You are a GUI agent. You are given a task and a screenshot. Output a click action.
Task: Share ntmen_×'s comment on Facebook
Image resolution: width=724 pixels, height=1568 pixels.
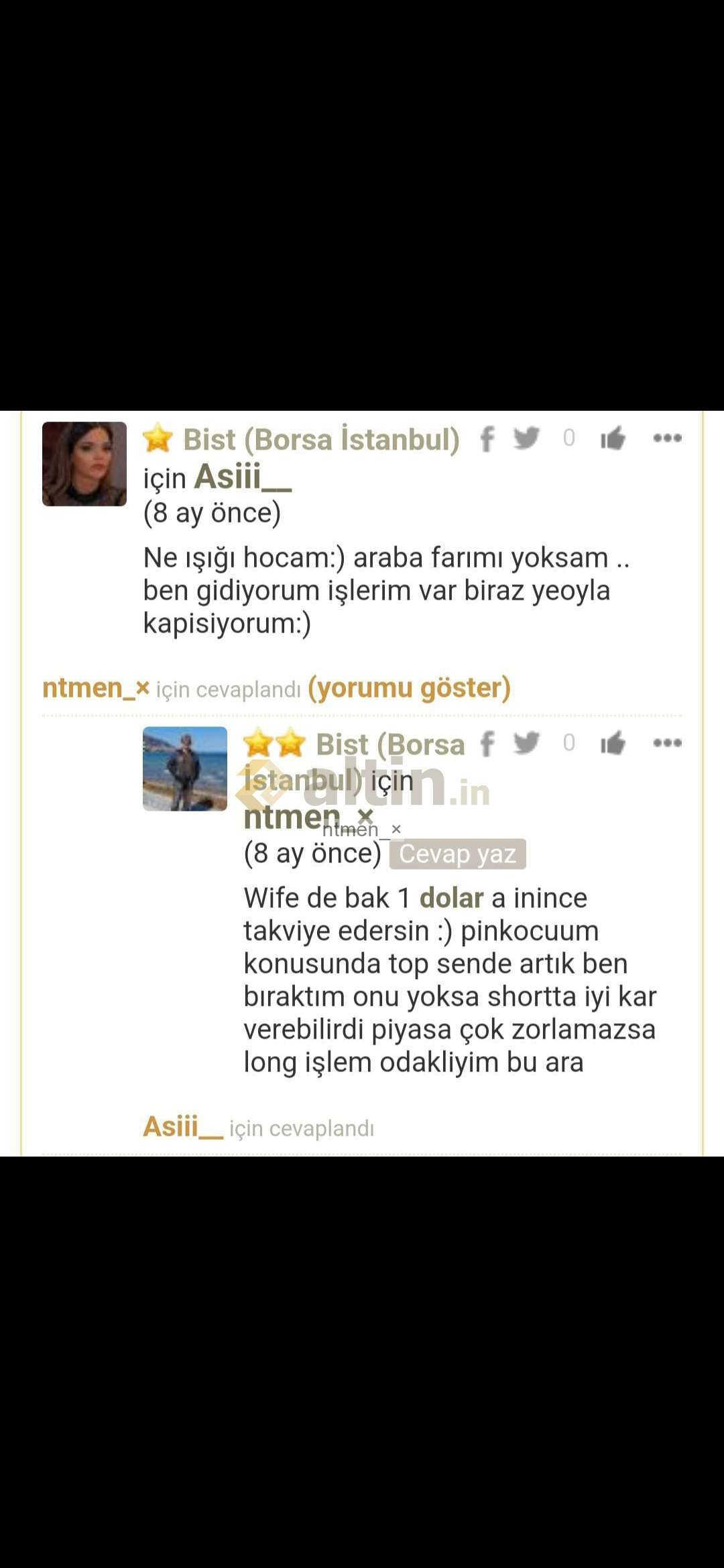click(487, 744)
